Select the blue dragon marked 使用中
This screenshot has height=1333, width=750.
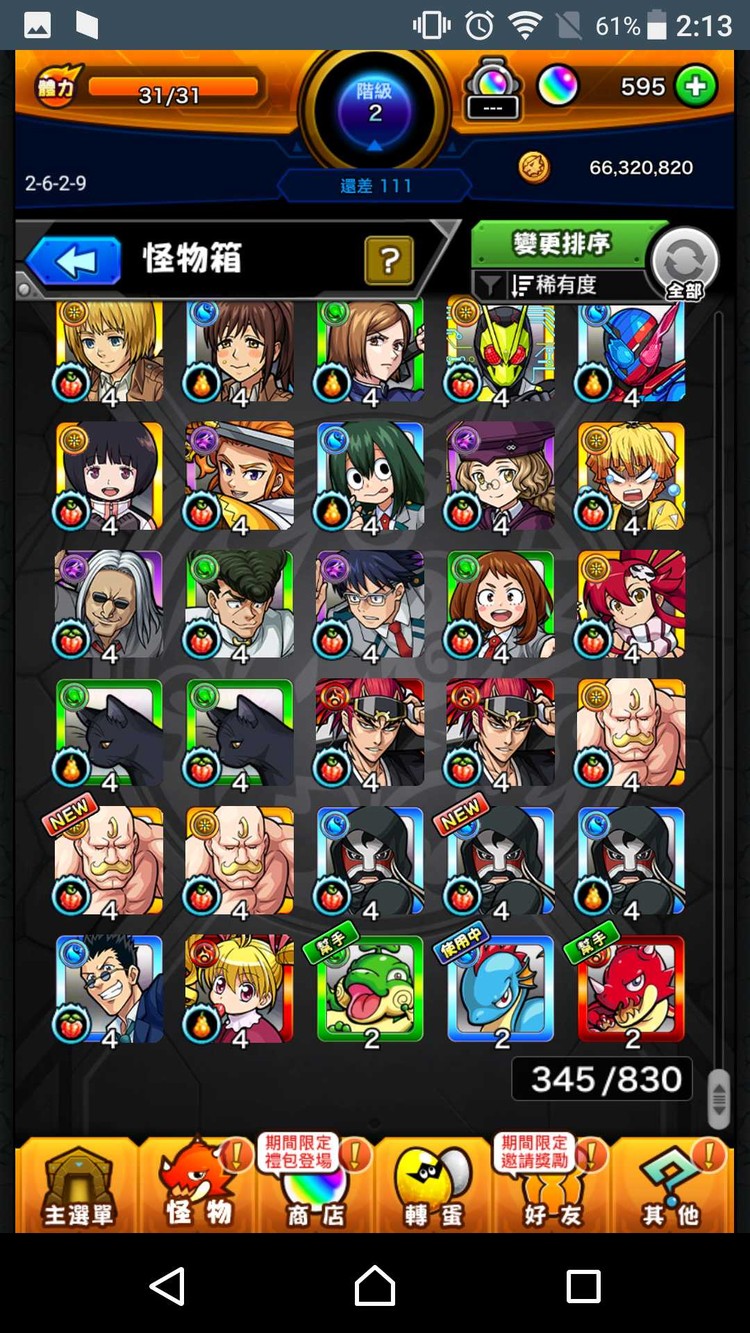(501, 990)
